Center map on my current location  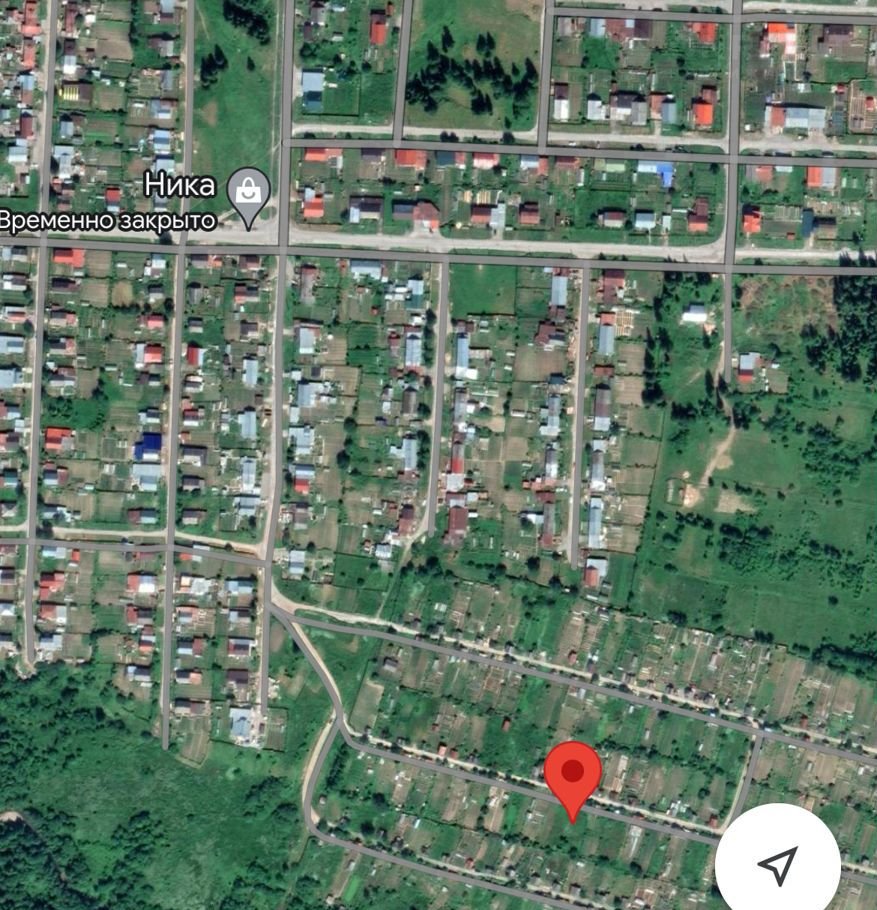778,864
